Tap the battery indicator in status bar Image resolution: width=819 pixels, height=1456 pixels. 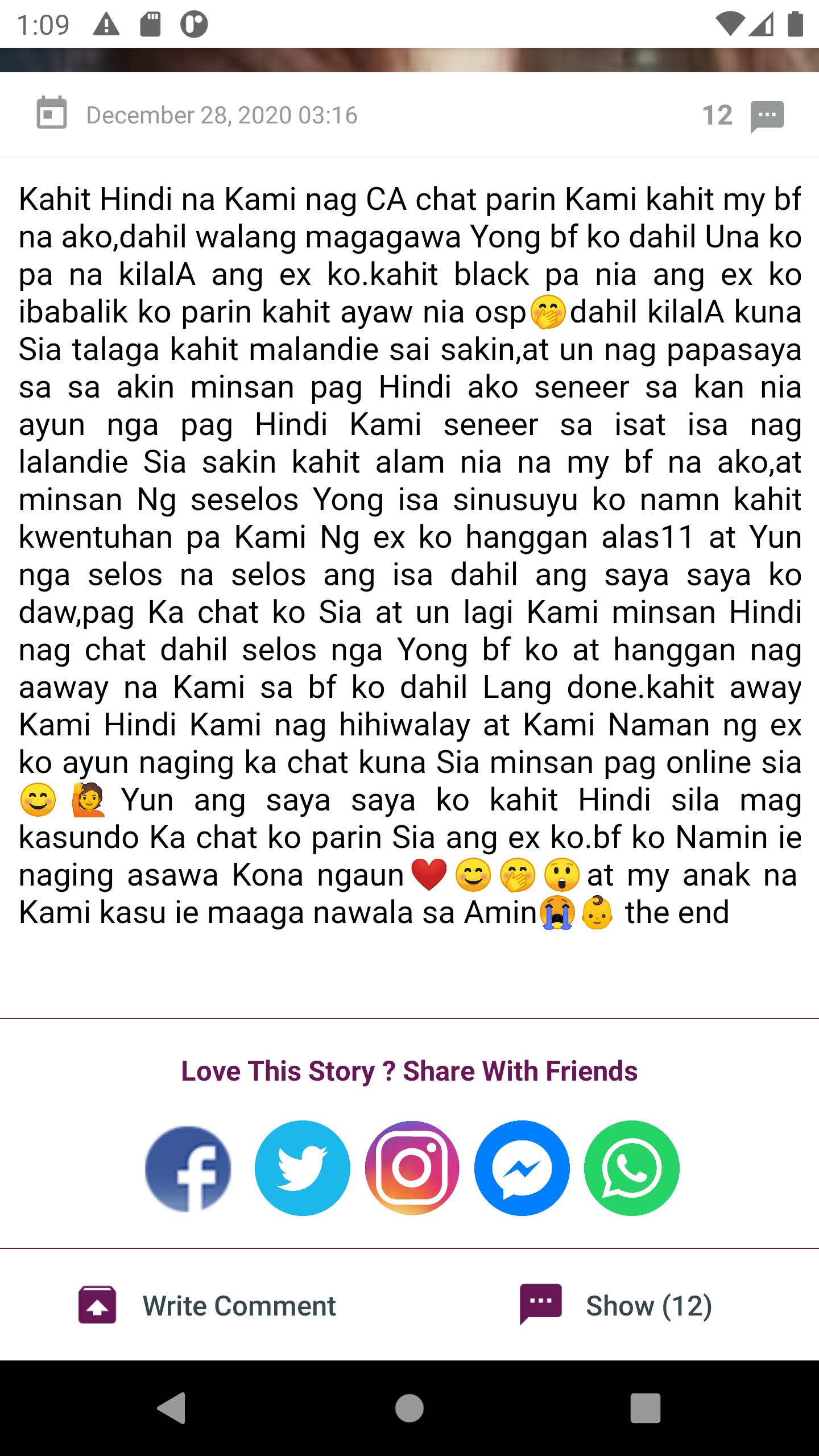[x=796, y=23]
